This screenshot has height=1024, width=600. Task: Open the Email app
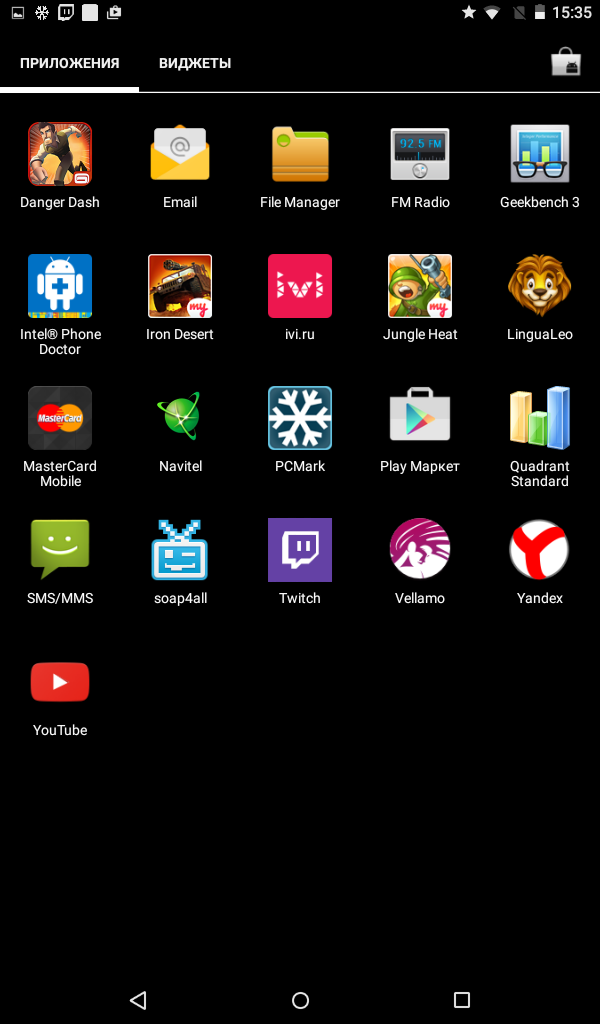pyautogui.click(x=180, y=154)
